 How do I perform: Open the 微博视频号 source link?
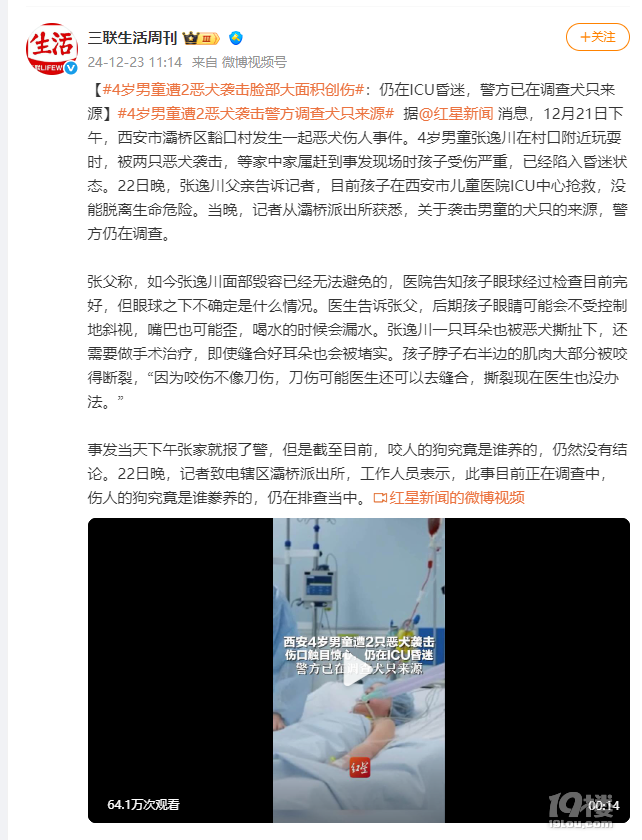254,61
